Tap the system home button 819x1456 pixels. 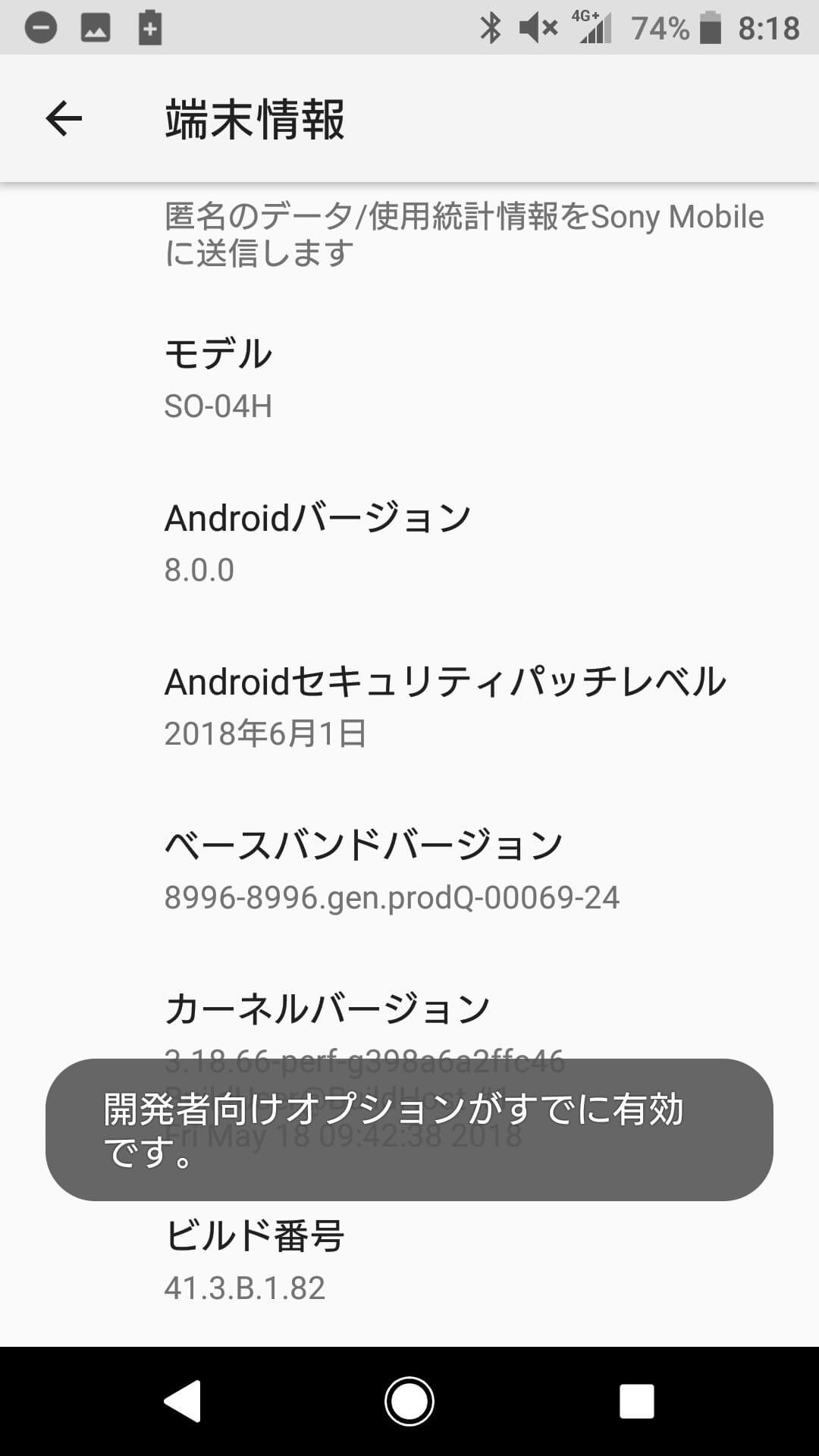point(409,1401)
